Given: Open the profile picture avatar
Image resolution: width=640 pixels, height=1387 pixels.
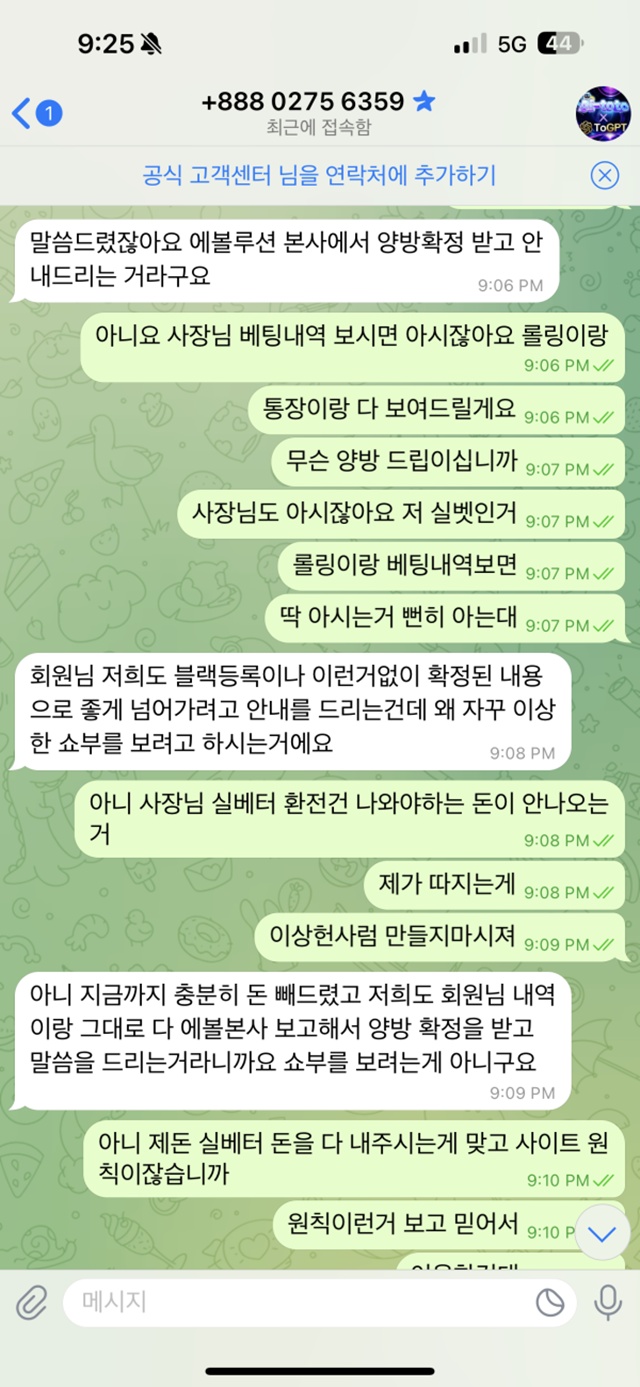Looking at the screenshot, I should (603, 112).
